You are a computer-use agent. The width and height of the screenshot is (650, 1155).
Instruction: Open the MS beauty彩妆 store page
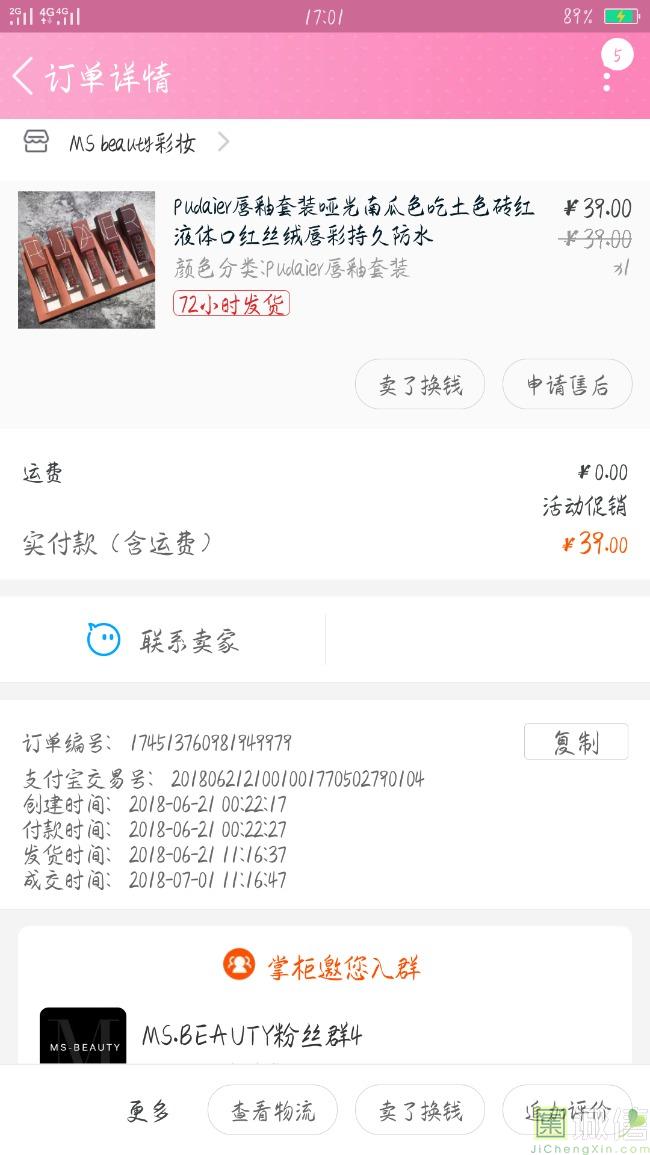(127, 142)
